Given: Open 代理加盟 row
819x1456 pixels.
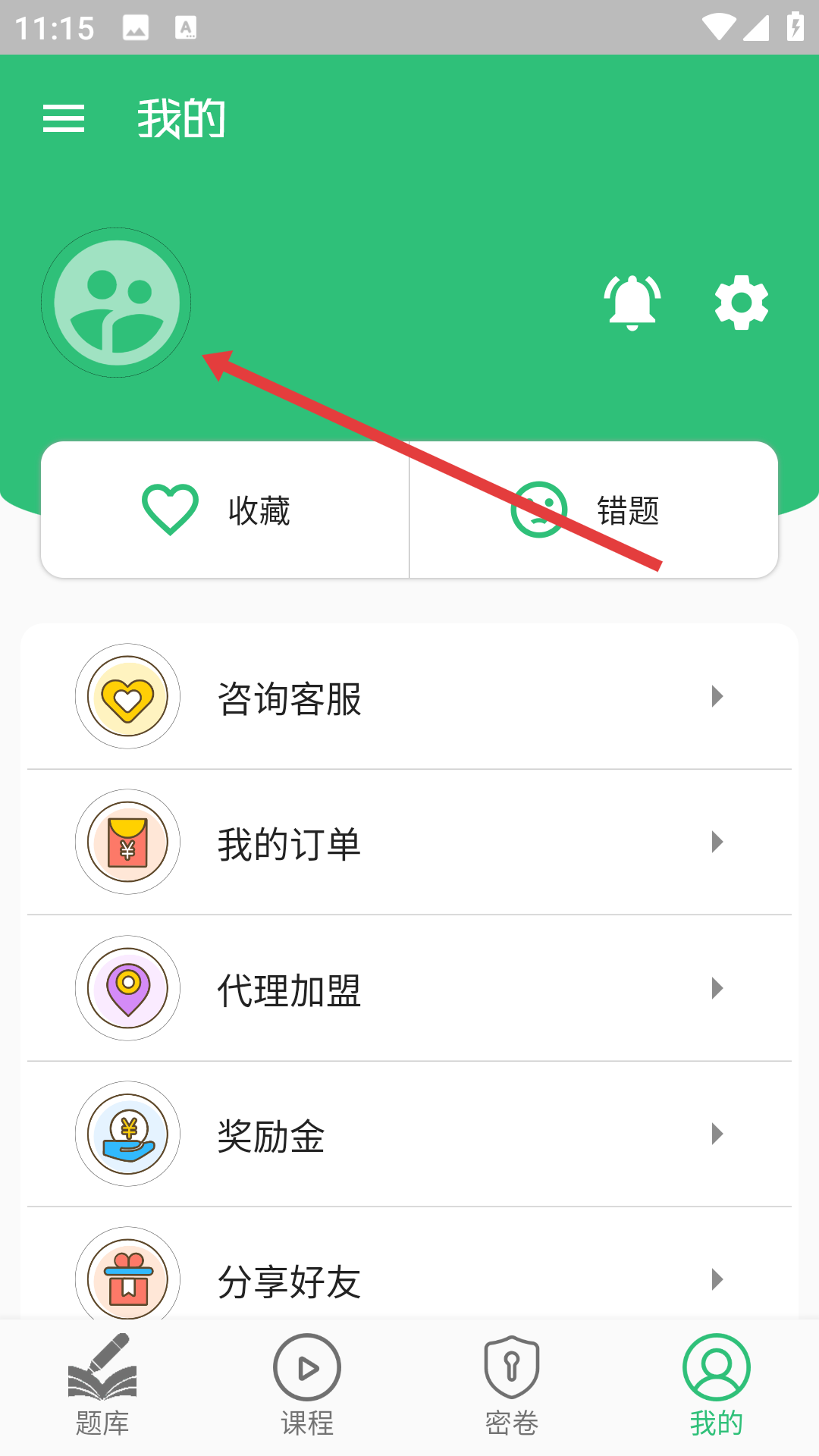Looking at the screenshot, I should [x=409, y=988].
